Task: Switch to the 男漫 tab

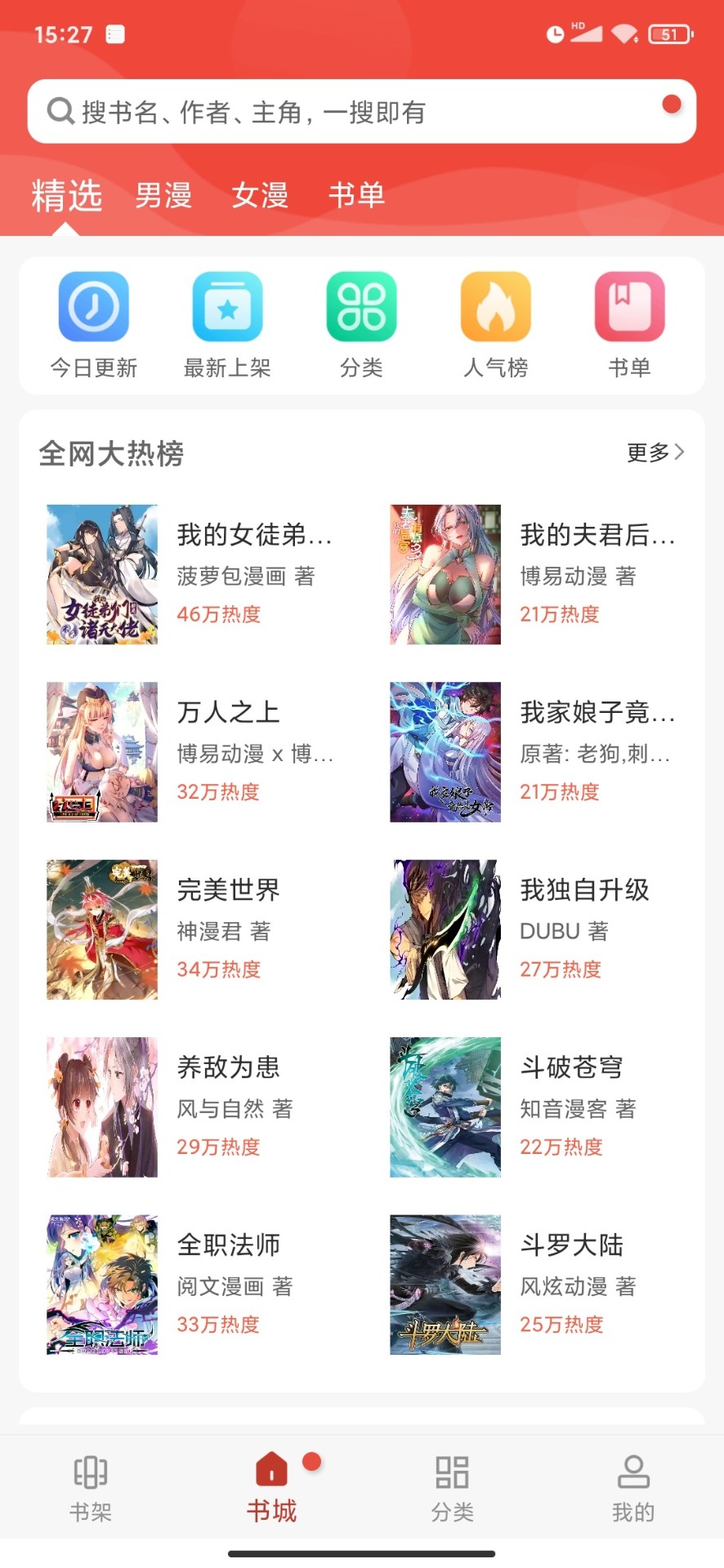Action: 163,196
